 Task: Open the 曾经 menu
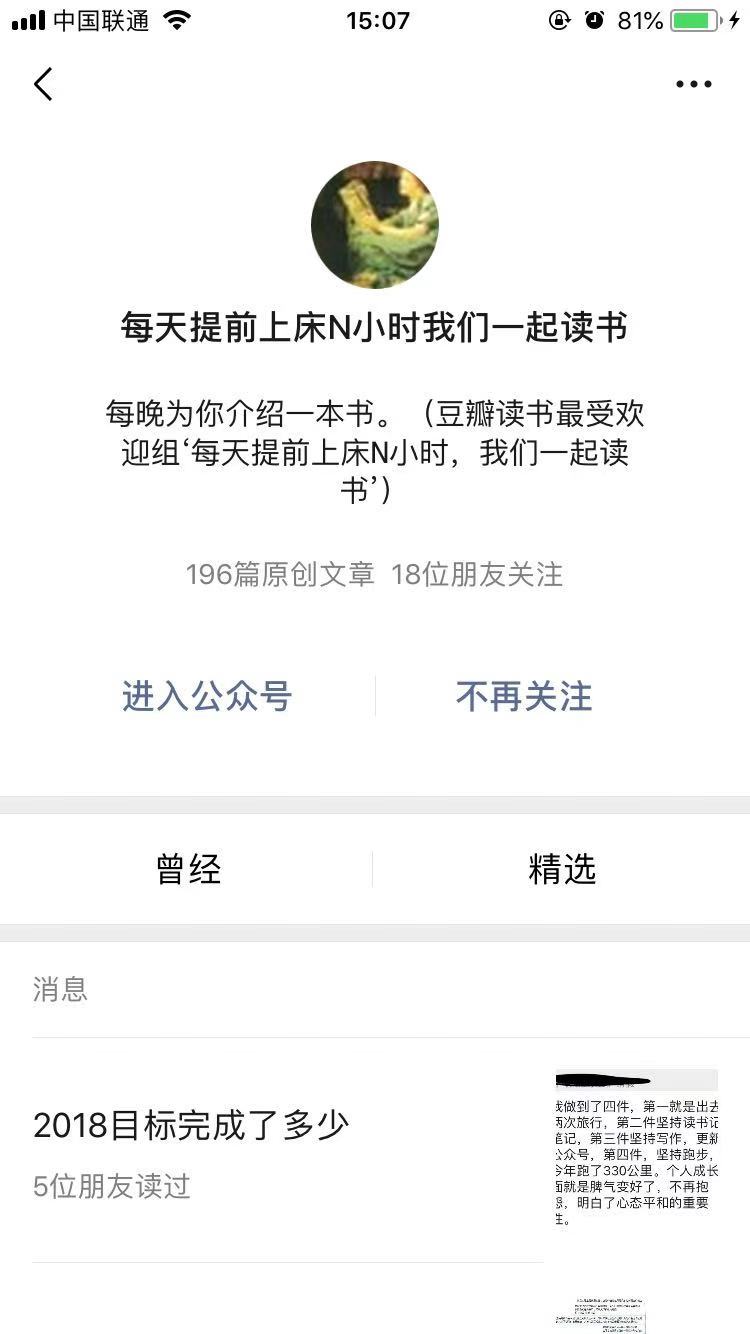point(188,869)
